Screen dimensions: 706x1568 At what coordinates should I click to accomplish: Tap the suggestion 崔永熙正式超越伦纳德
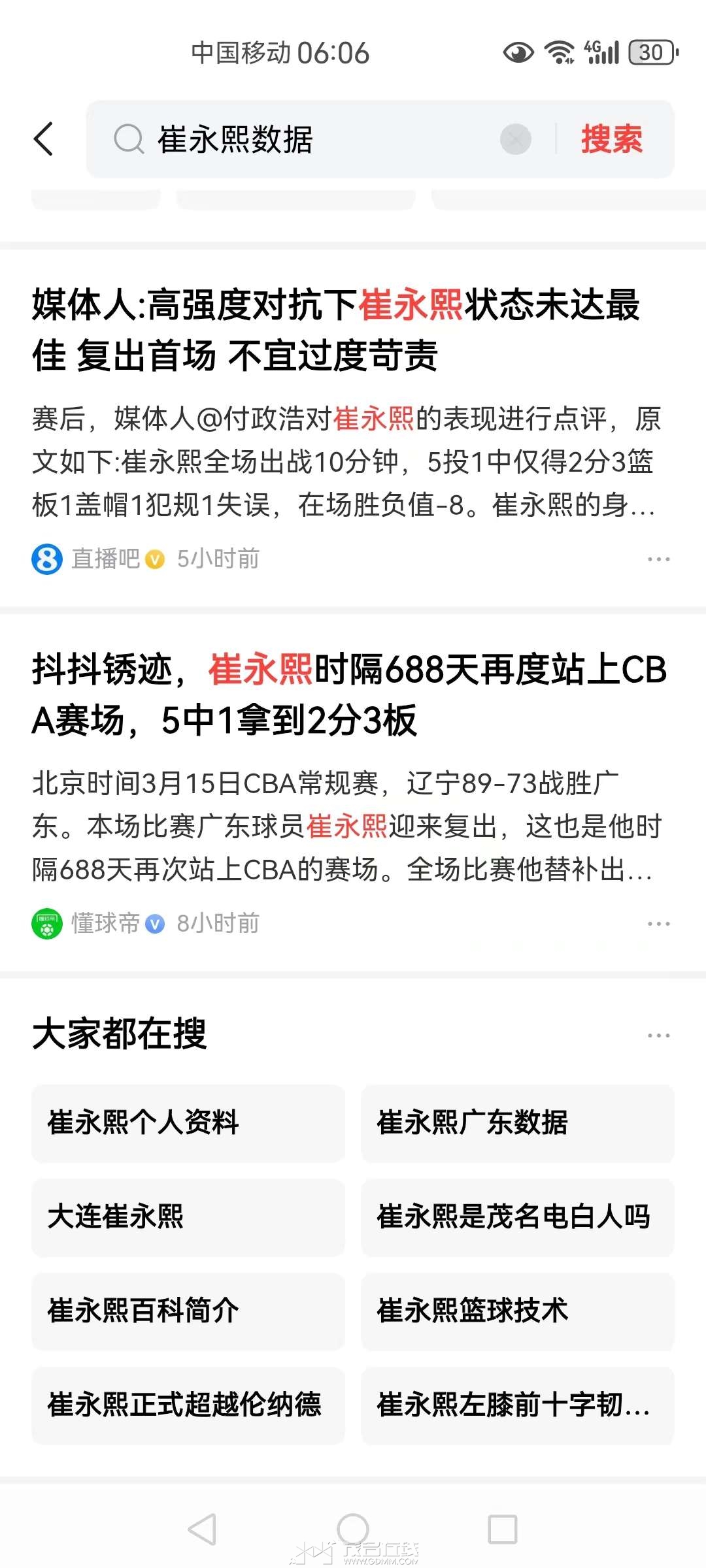point(188,1405)
